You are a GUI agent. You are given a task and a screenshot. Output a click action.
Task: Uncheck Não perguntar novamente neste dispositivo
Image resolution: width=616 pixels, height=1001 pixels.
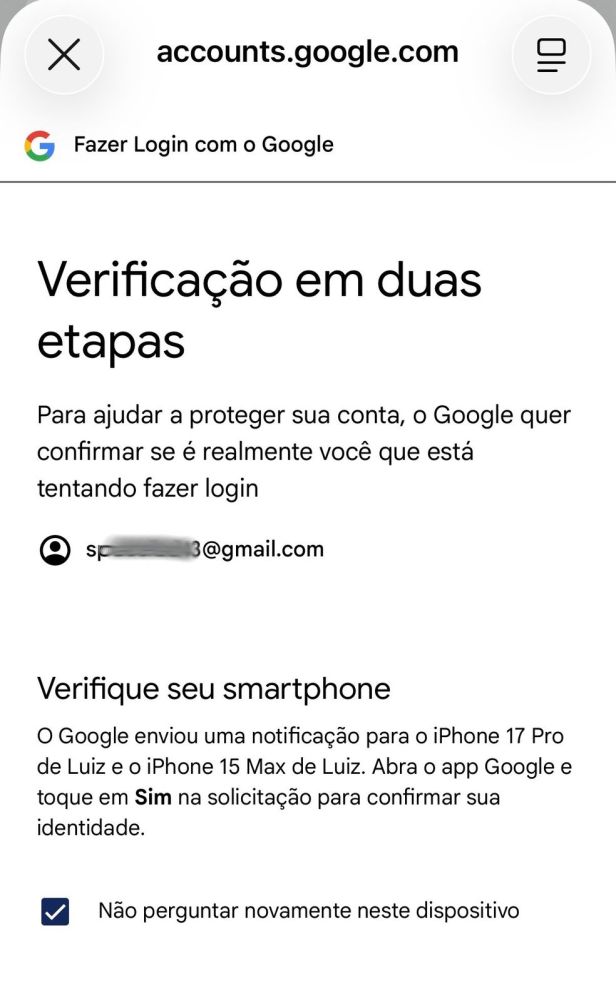(55, 911)
